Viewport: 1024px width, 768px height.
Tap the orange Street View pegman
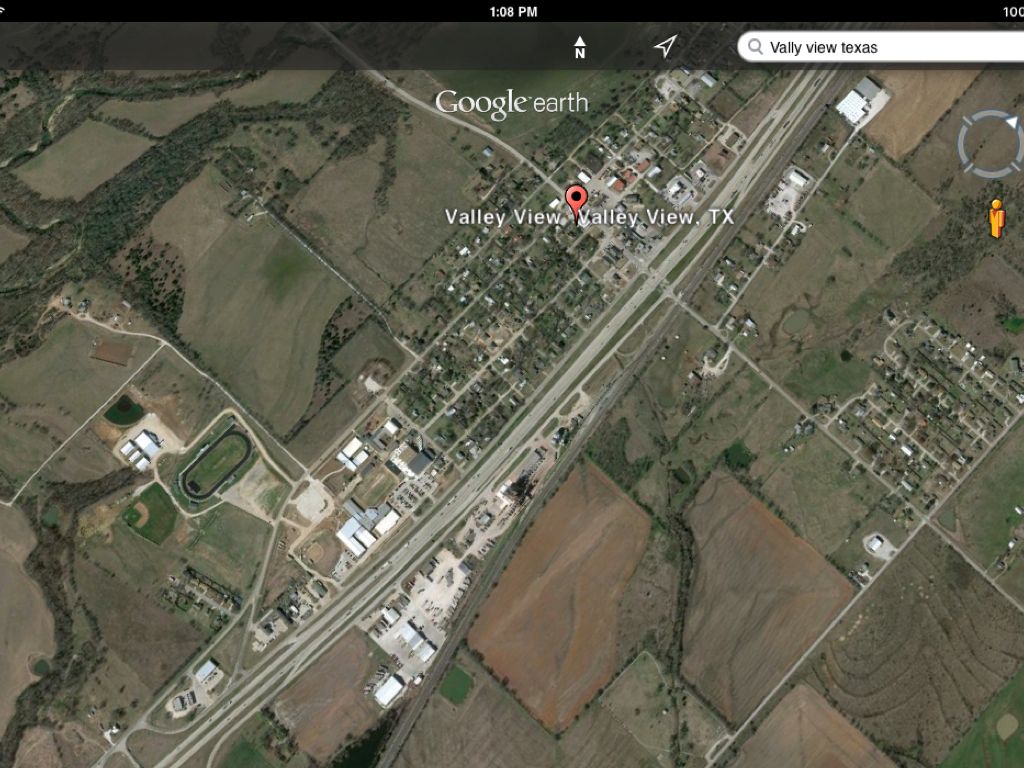[996, 218]
